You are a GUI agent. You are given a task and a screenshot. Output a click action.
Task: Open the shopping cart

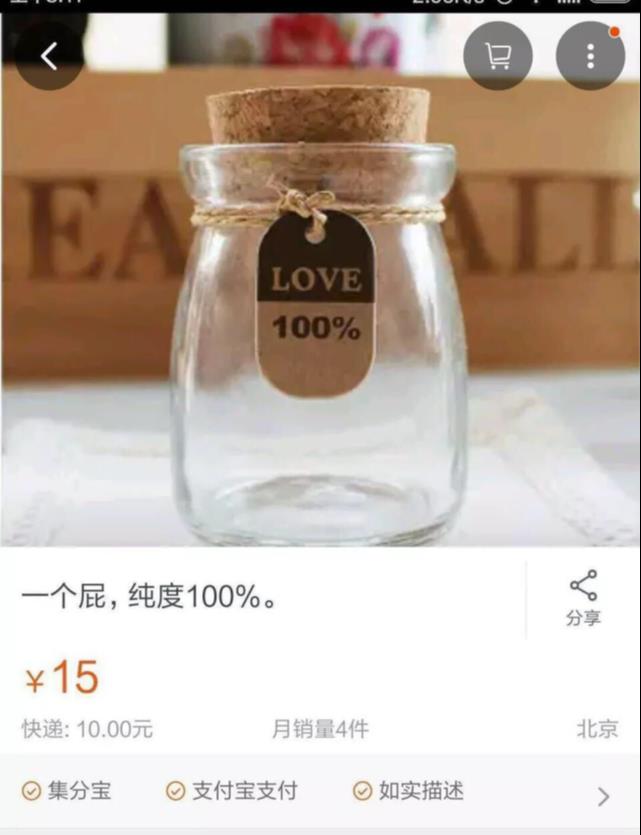click(497, 56)
